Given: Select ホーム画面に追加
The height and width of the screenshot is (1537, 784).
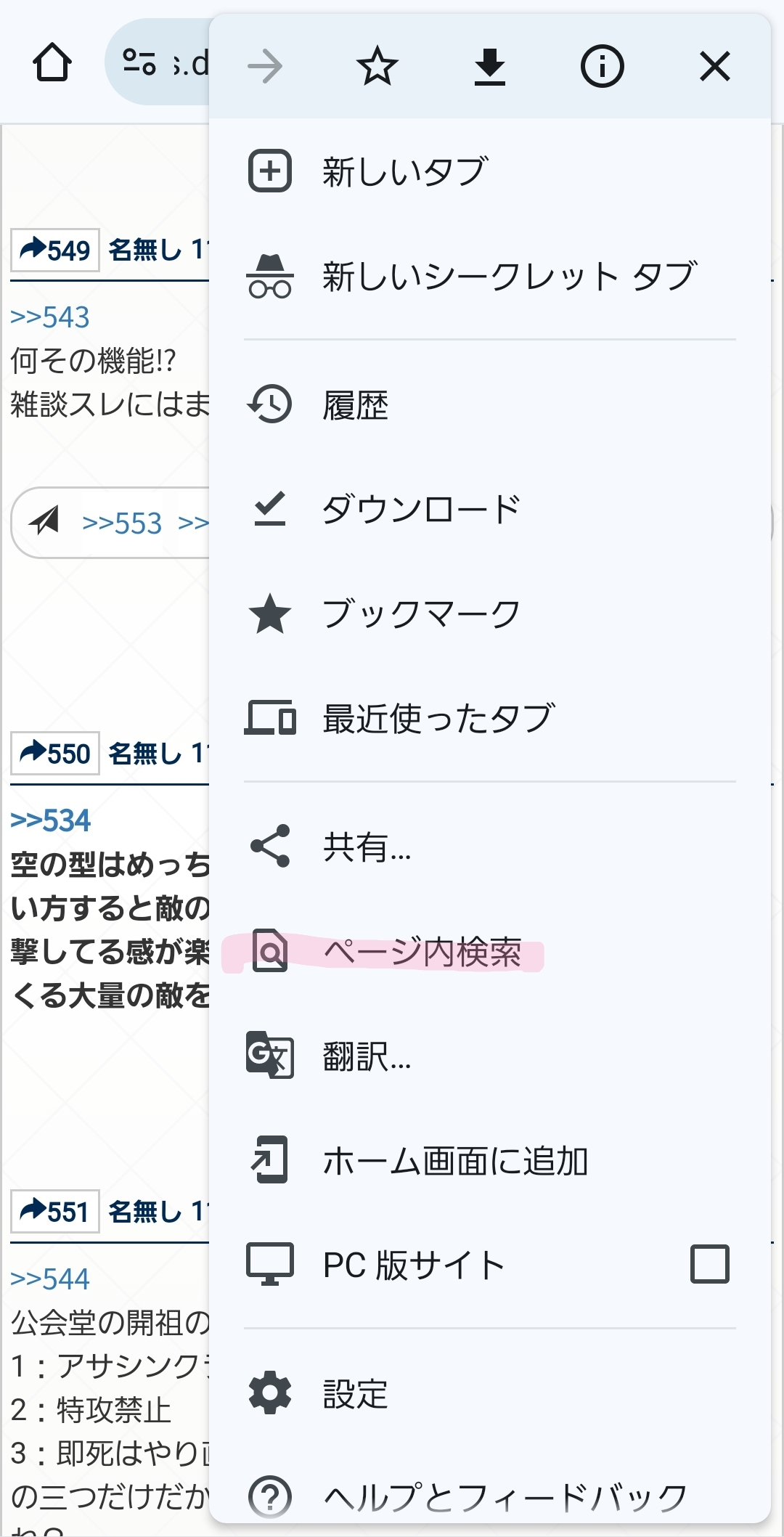Looking at the screenshot, I should (x=454, y=1161).
